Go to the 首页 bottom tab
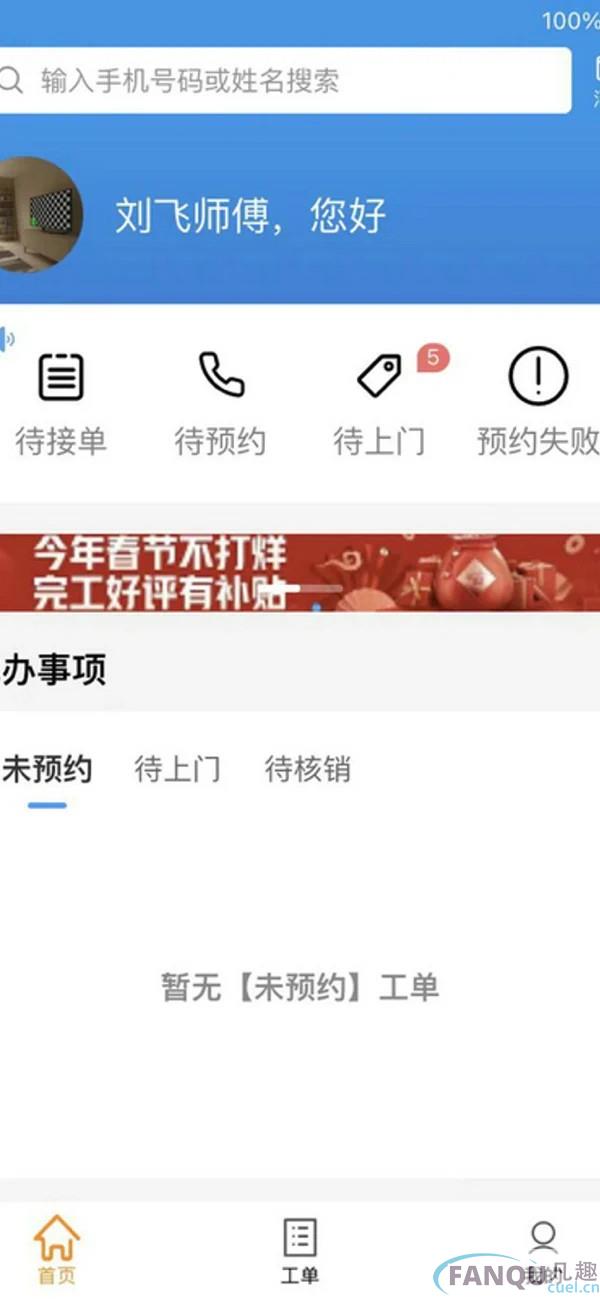 coord(57,1250)
